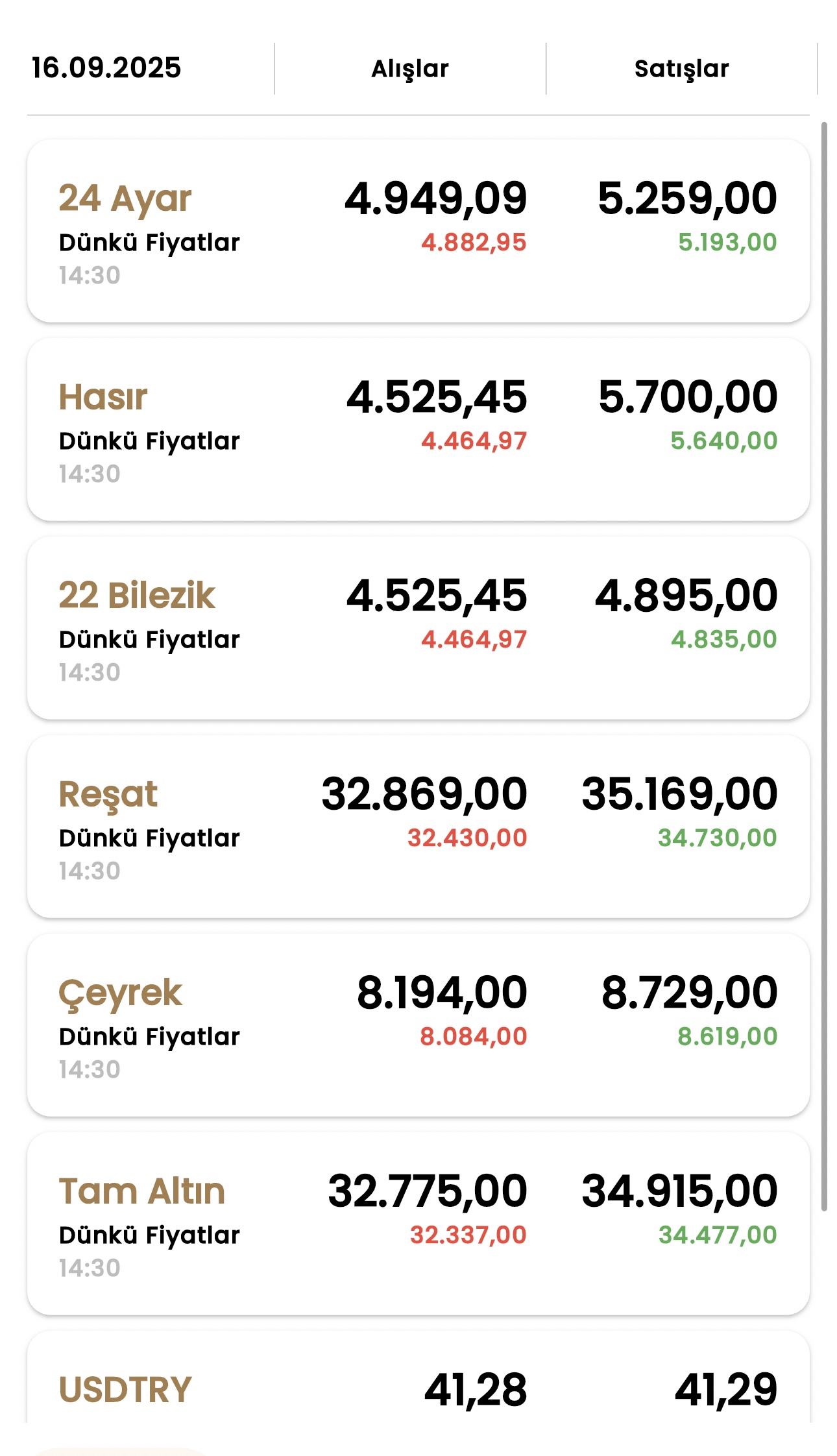837x1456 pixels.
Task: View the 22 Bilezik price card
Action: click(418, 628)
